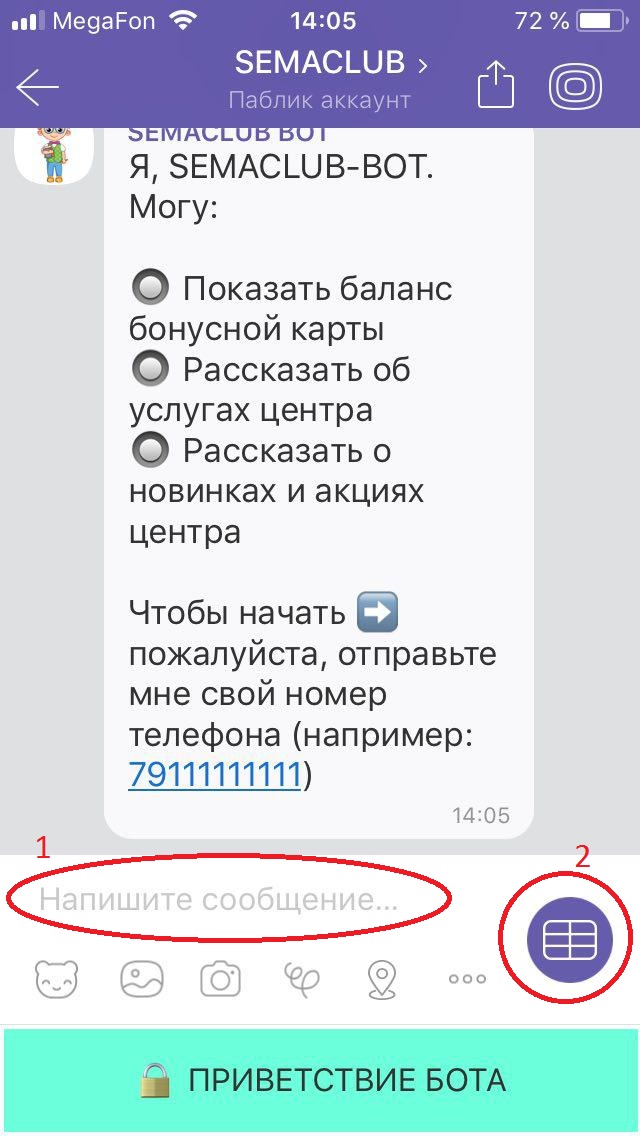The width and height of the screenshot is (640, 1136).
Task: Open the photo gallery picker
Action: pos(141,979)
